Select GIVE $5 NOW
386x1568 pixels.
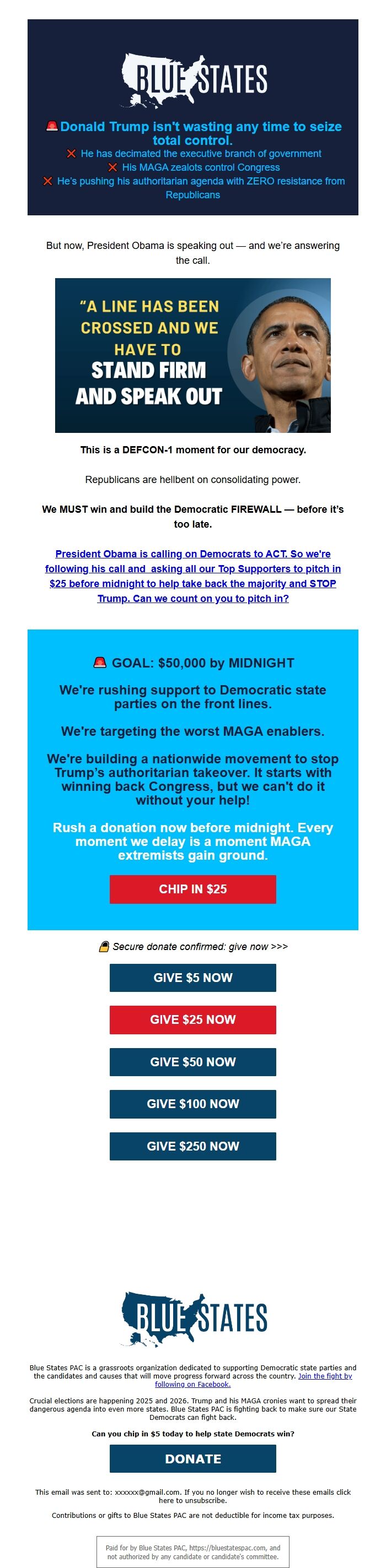pyautogui.click(x=192, y=977)
